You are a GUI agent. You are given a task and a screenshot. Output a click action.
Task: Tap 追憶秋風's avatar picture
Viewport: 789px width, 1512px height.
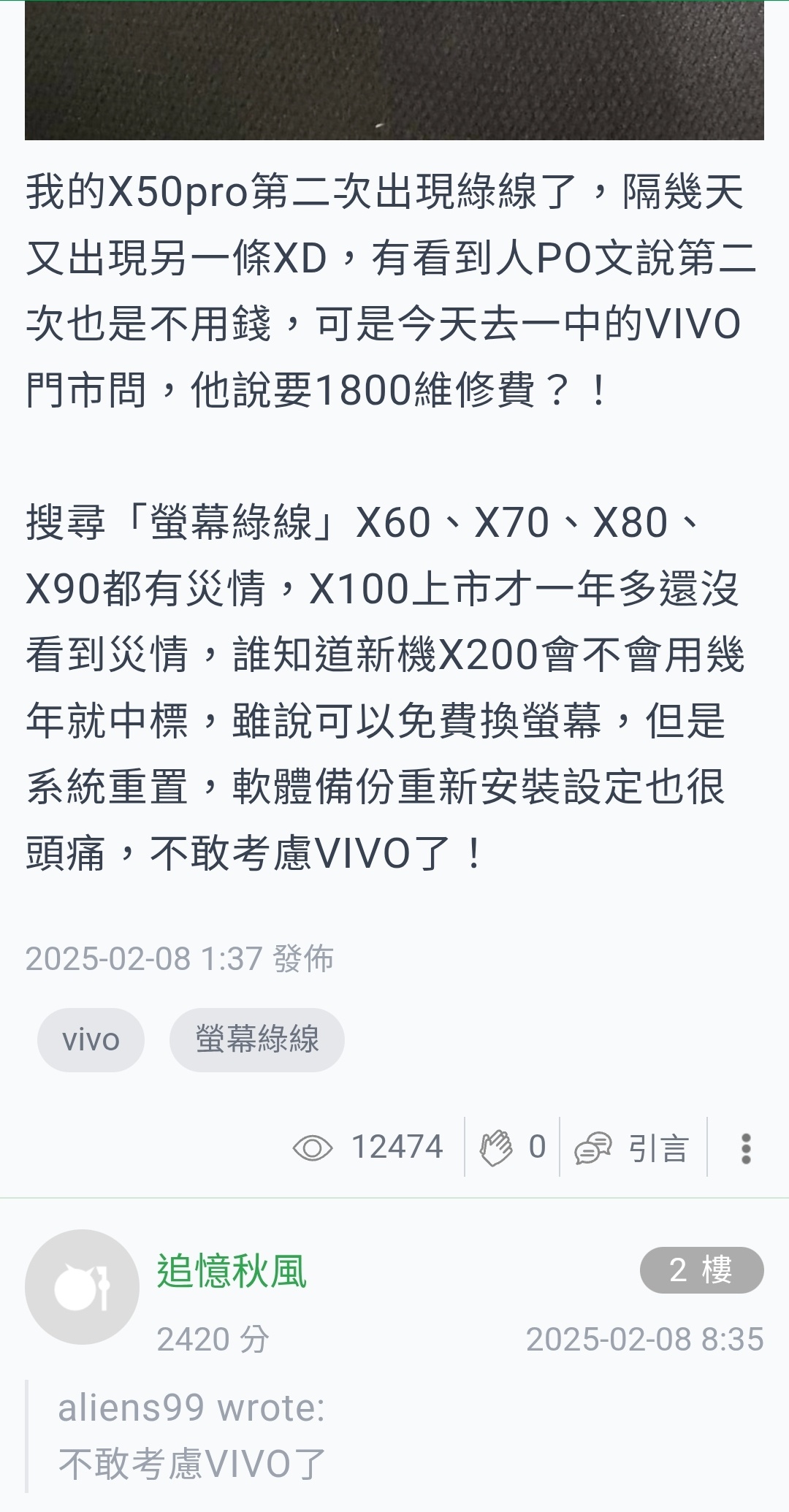(x=82, y=1287)
